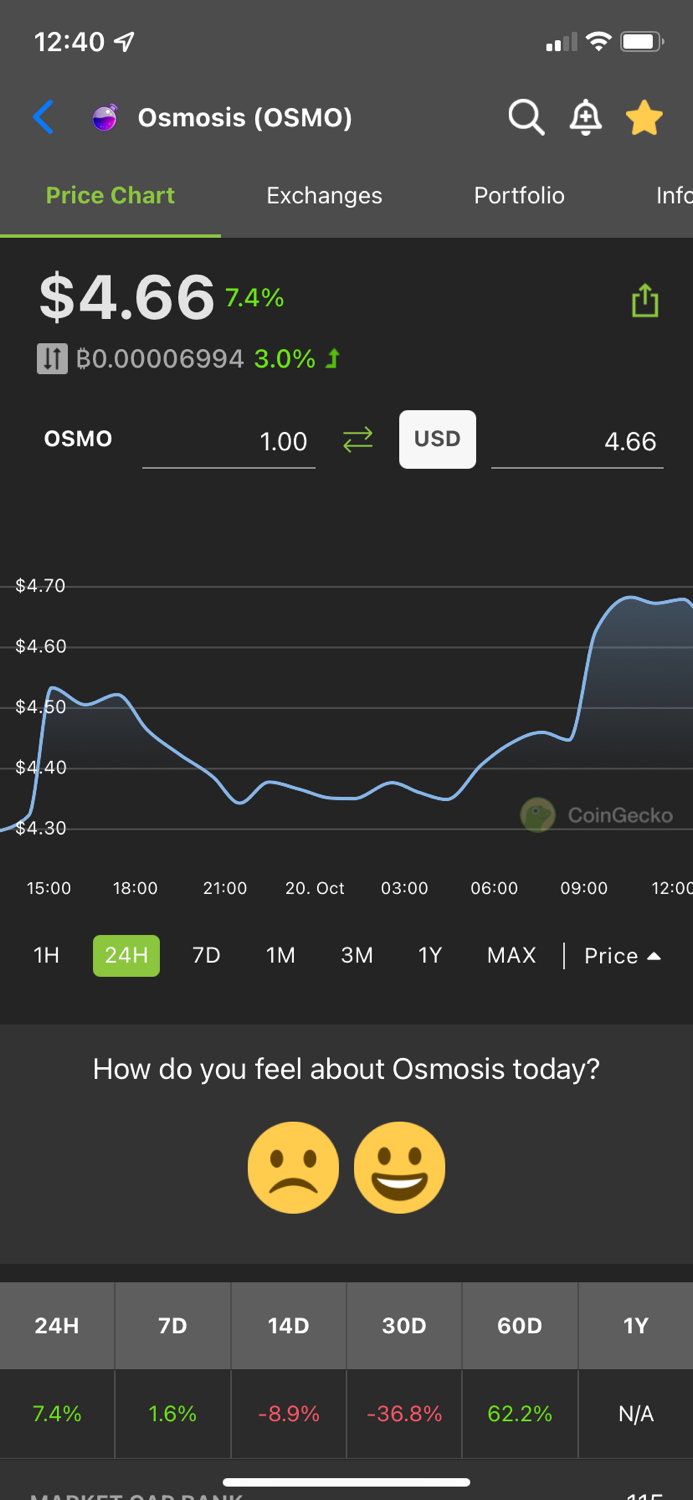Open the Info tab

[x=674, y=196]
